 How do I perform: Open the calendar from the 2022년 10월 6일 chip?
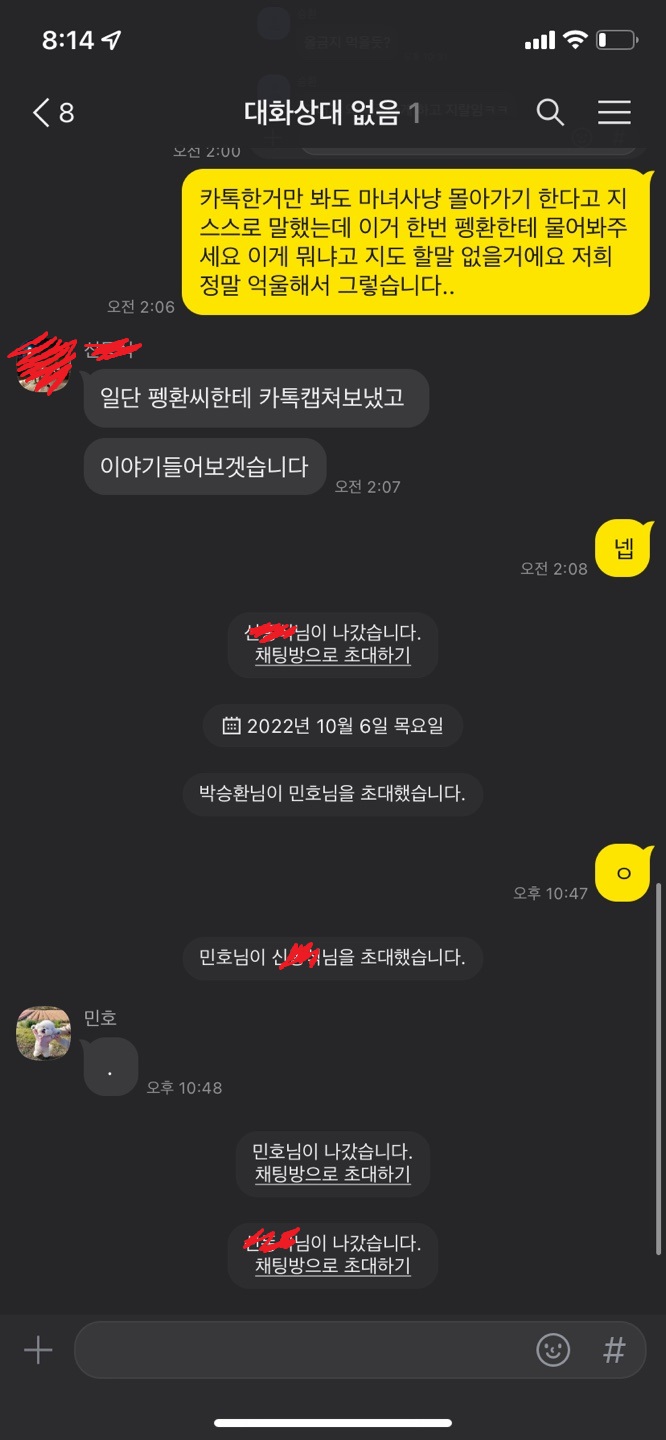click(x=332, y=726)
